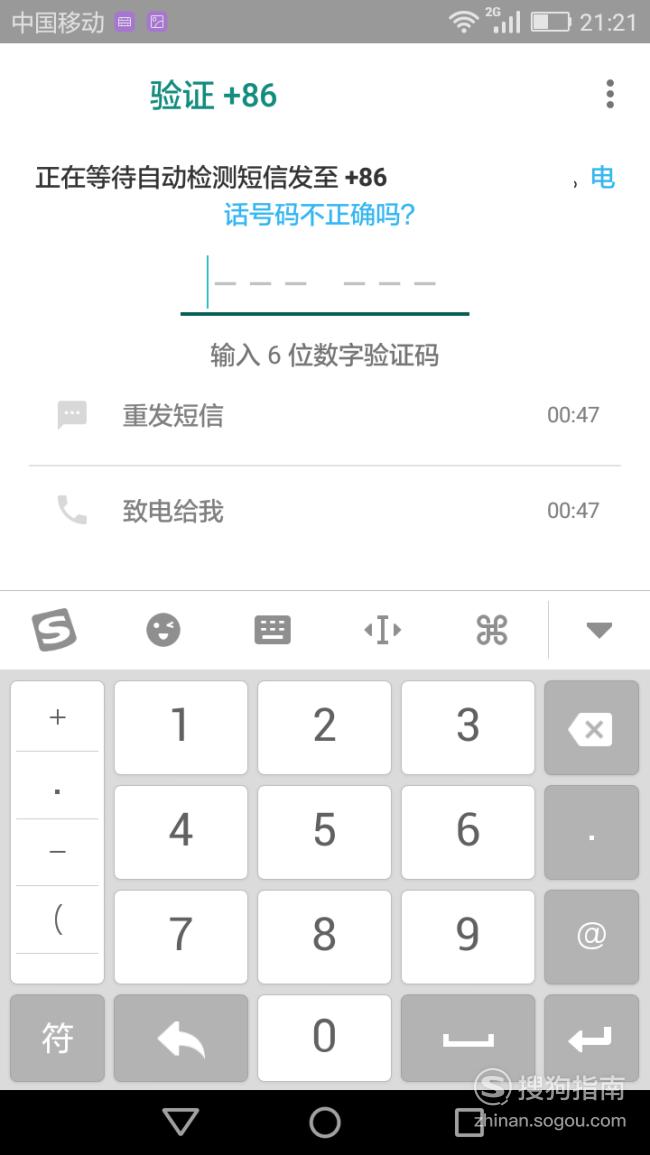
Task: Select the 重发短信 resend SMS row
Action: click(325, 415)
